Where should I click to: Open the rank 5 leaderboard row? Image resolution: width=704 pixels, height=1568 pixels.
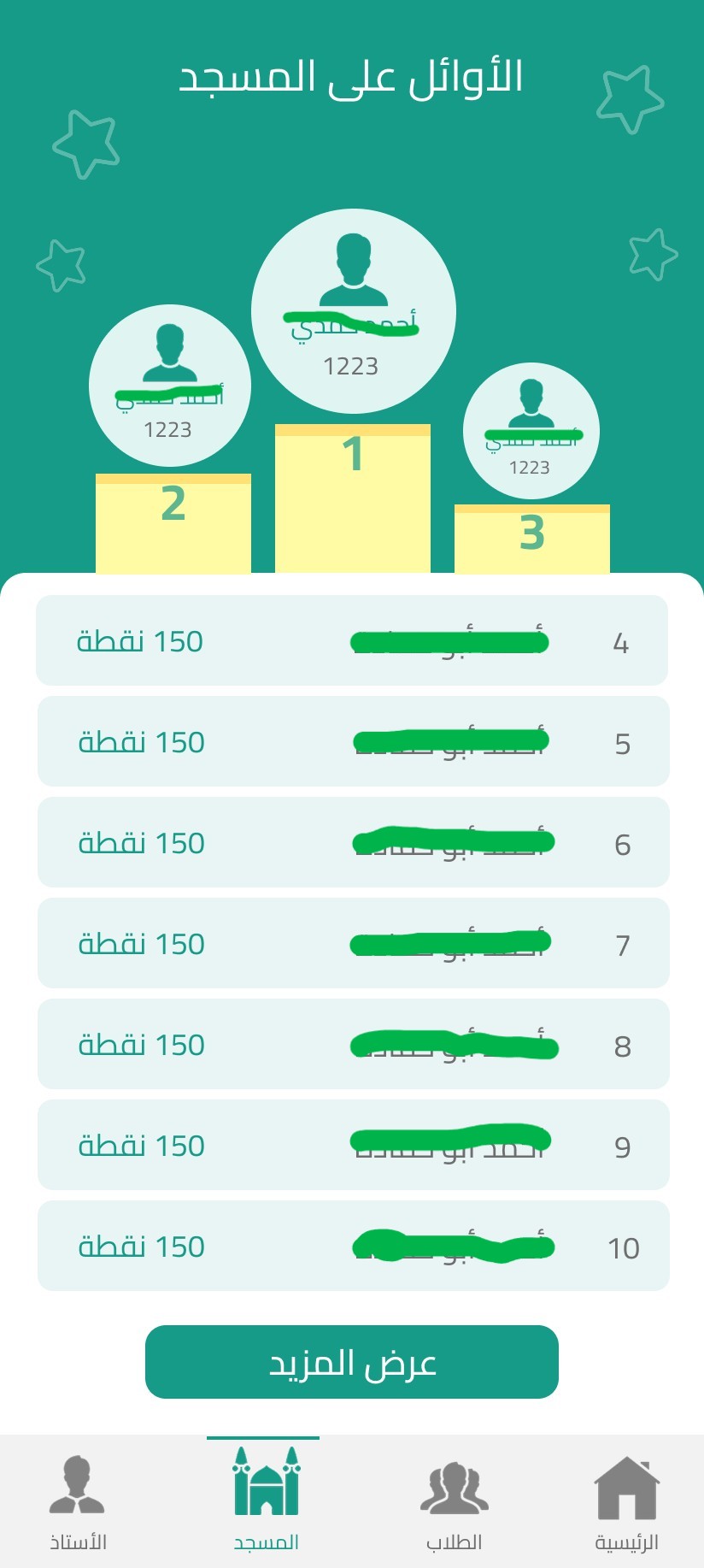(352, 741)
